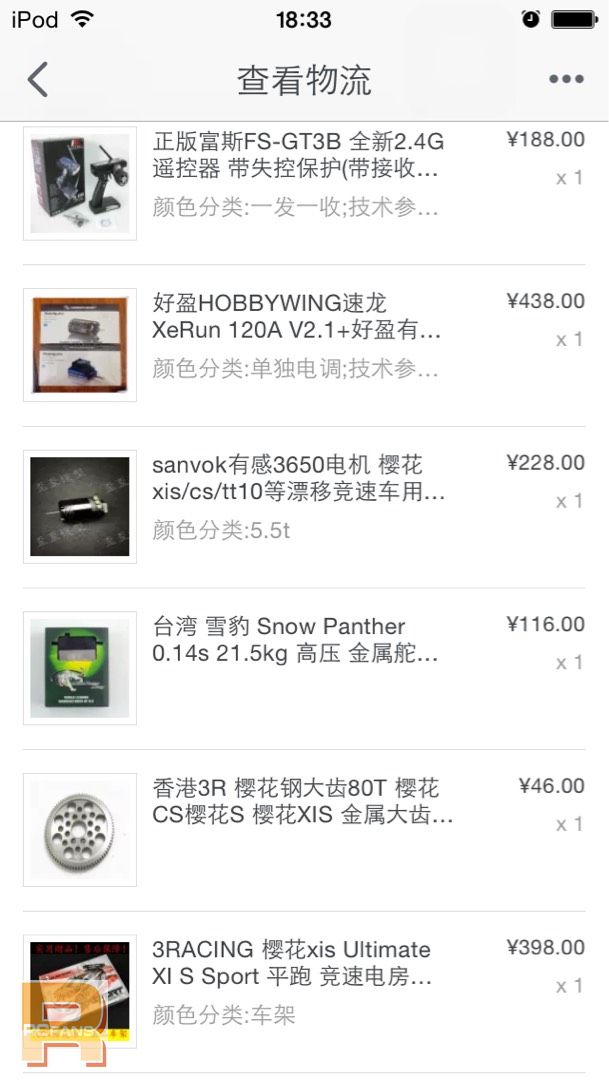View the 3RACING 樱花xis Ultimate item

coord(304,992)
